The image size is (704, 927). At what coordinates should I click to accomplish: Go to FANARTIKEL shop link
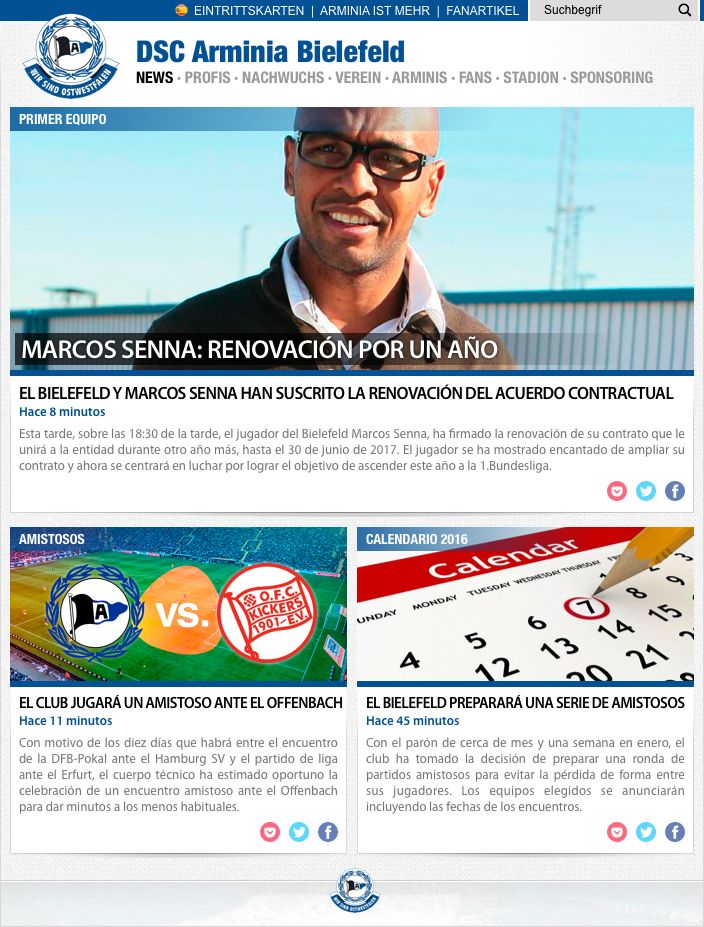(x=482, y=10)
